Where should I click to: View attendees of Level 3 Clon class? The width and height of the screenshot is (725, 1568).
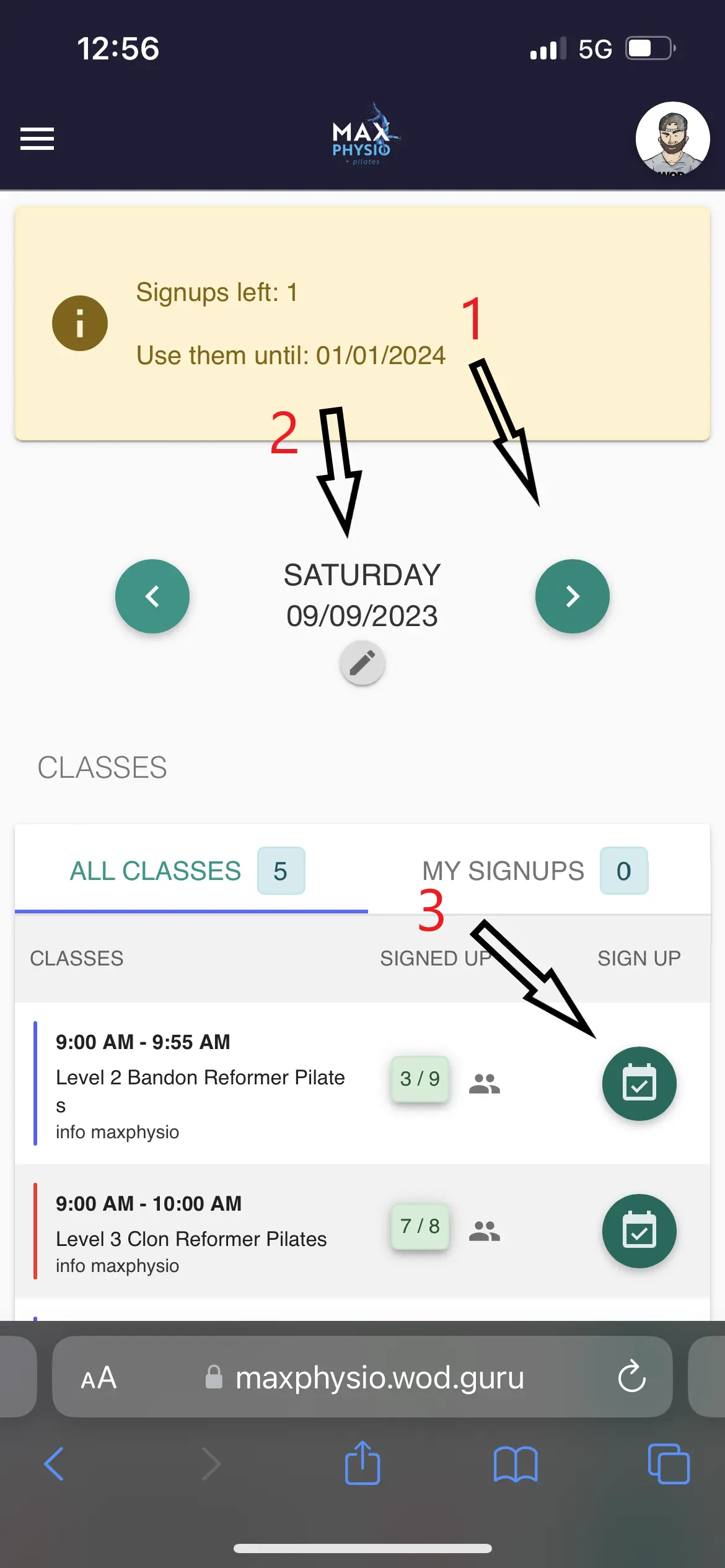pos(485,1230)
